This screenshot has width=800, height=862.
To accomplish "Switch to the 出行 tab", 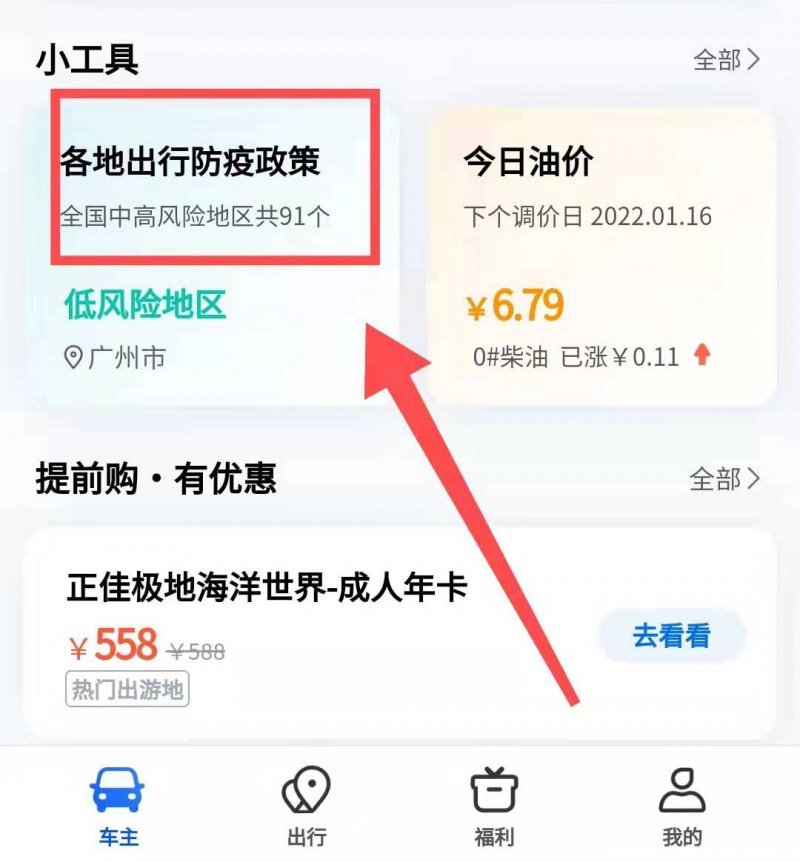I will point(306,806).
